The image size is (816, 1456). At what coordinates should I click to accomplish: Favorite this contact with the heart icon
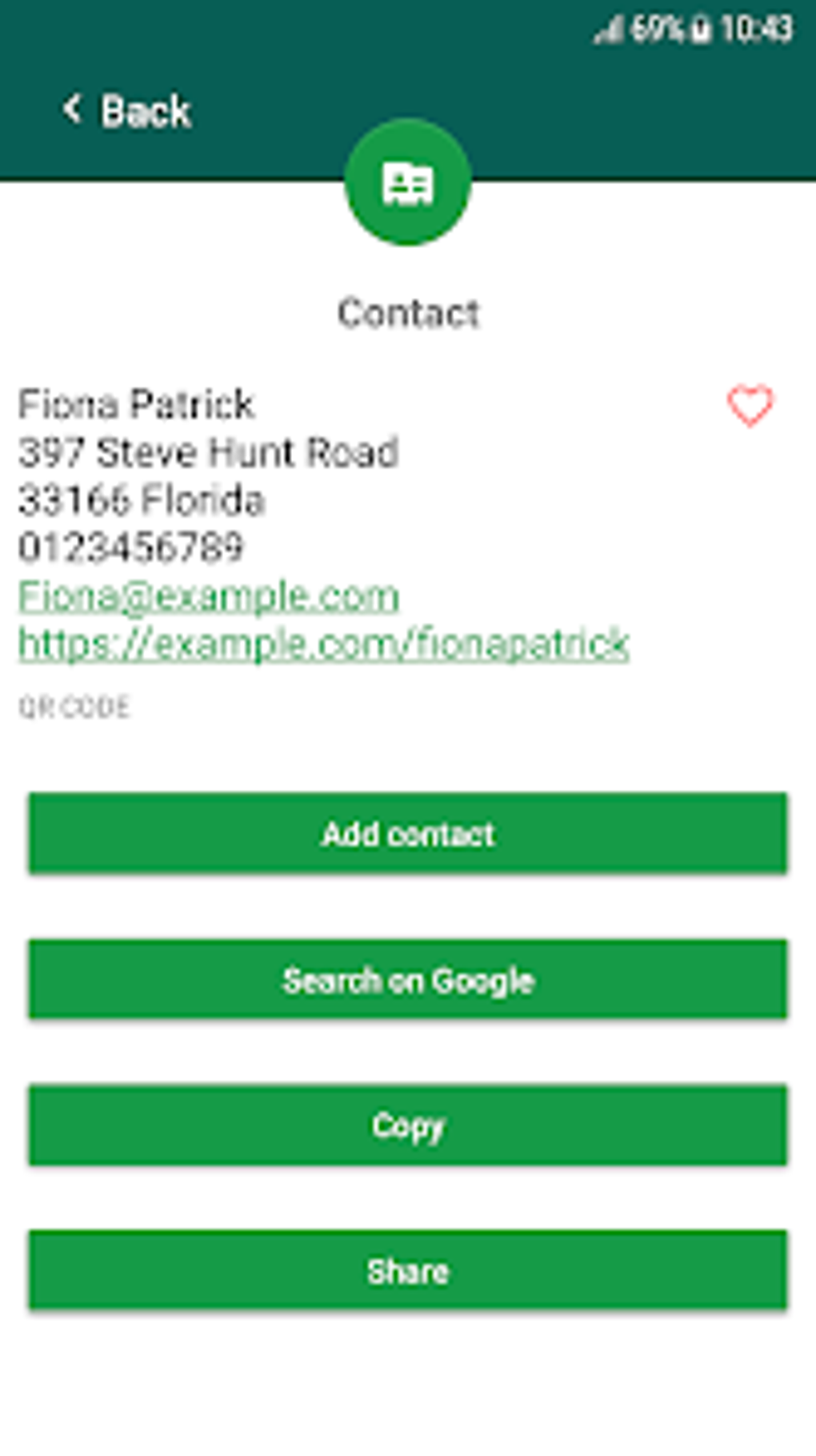(750, 406)
